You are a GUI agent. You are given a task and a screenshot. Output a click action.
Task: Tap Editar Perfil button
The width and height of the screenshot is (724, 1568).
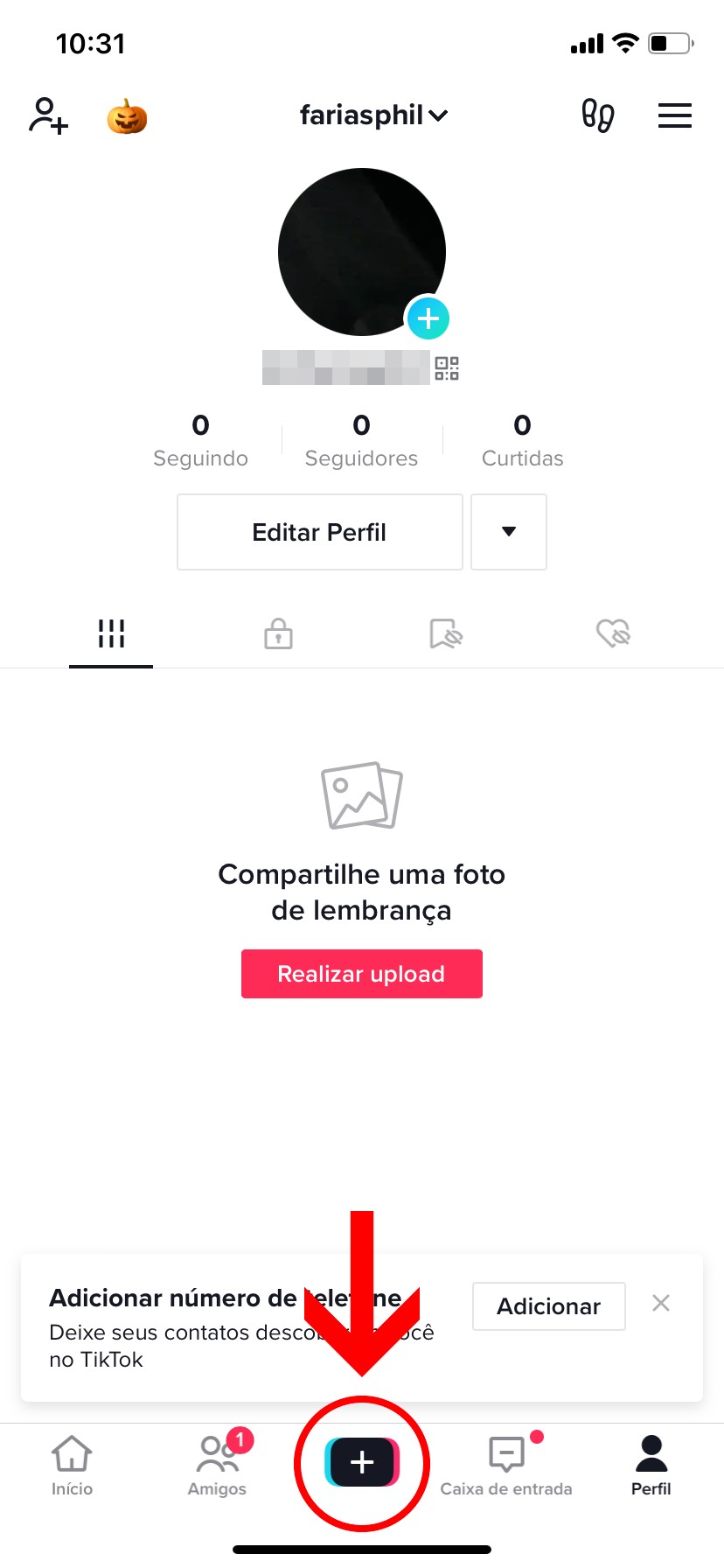[319, 532]
